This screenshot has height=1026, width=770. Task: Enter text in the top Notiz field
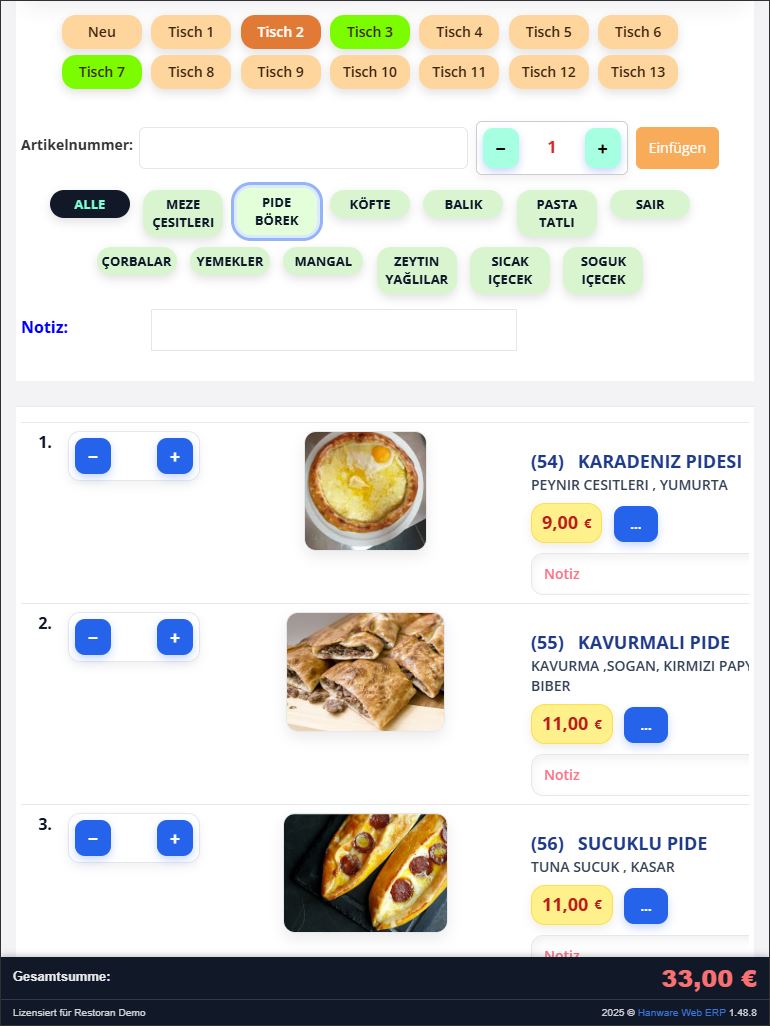[333, 330]
